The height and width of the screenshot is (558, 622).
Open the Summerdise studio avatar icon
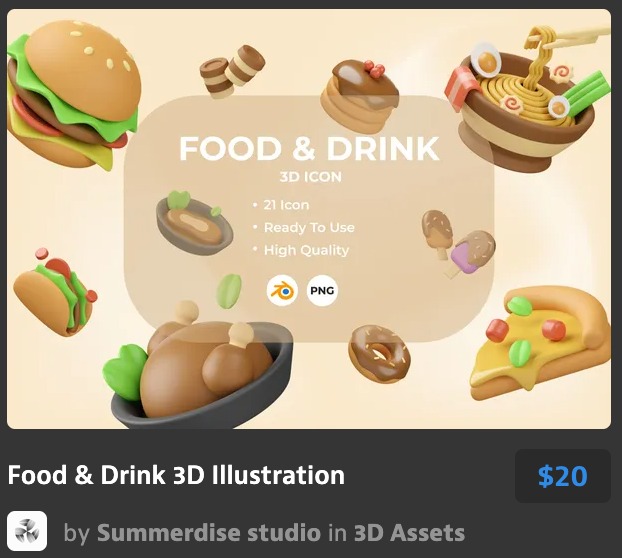pos(27,532)
